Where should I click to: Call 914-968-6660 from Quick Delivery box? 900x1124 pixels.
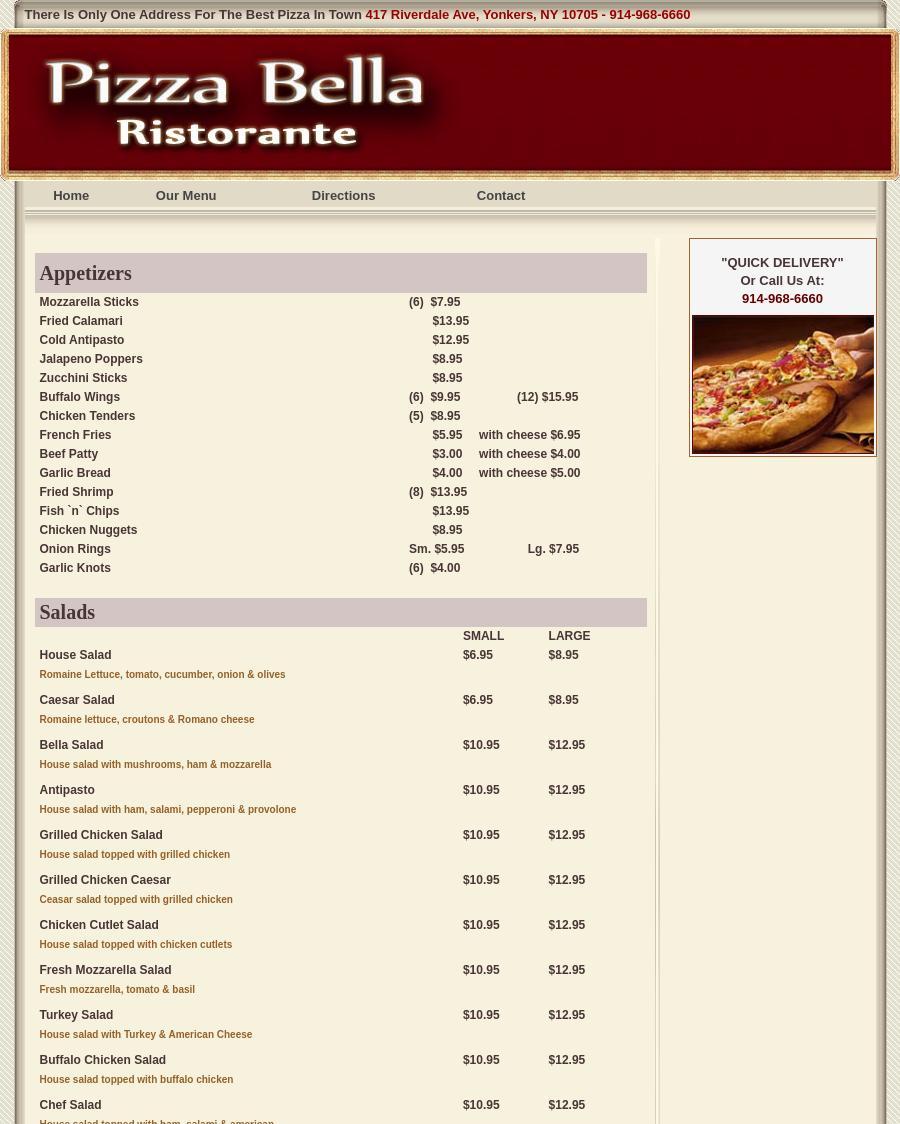[x=782, y=299]
